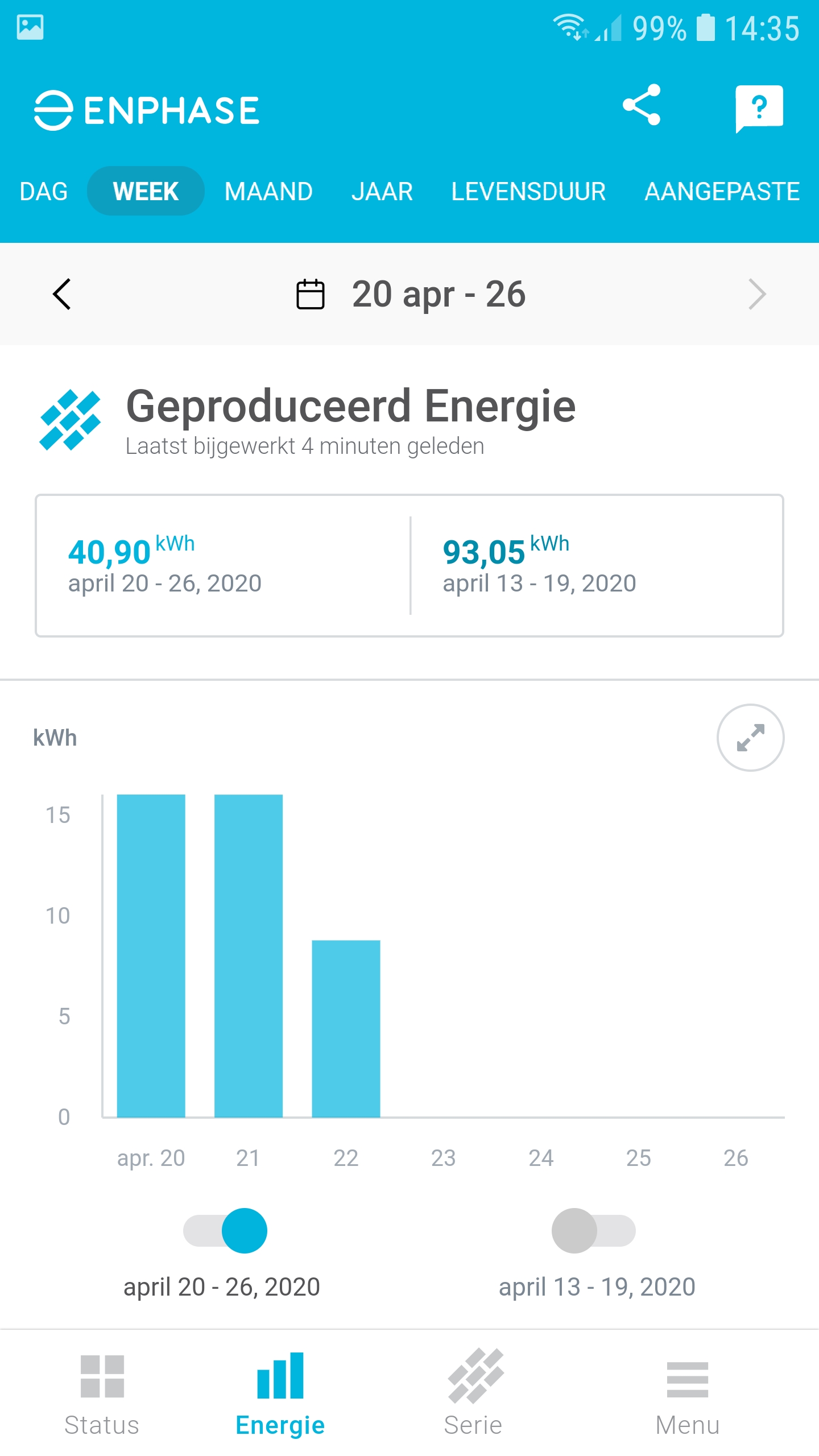Tap the bar for apr. 20
Screen dimensions: 819x1456
(151, 955)
